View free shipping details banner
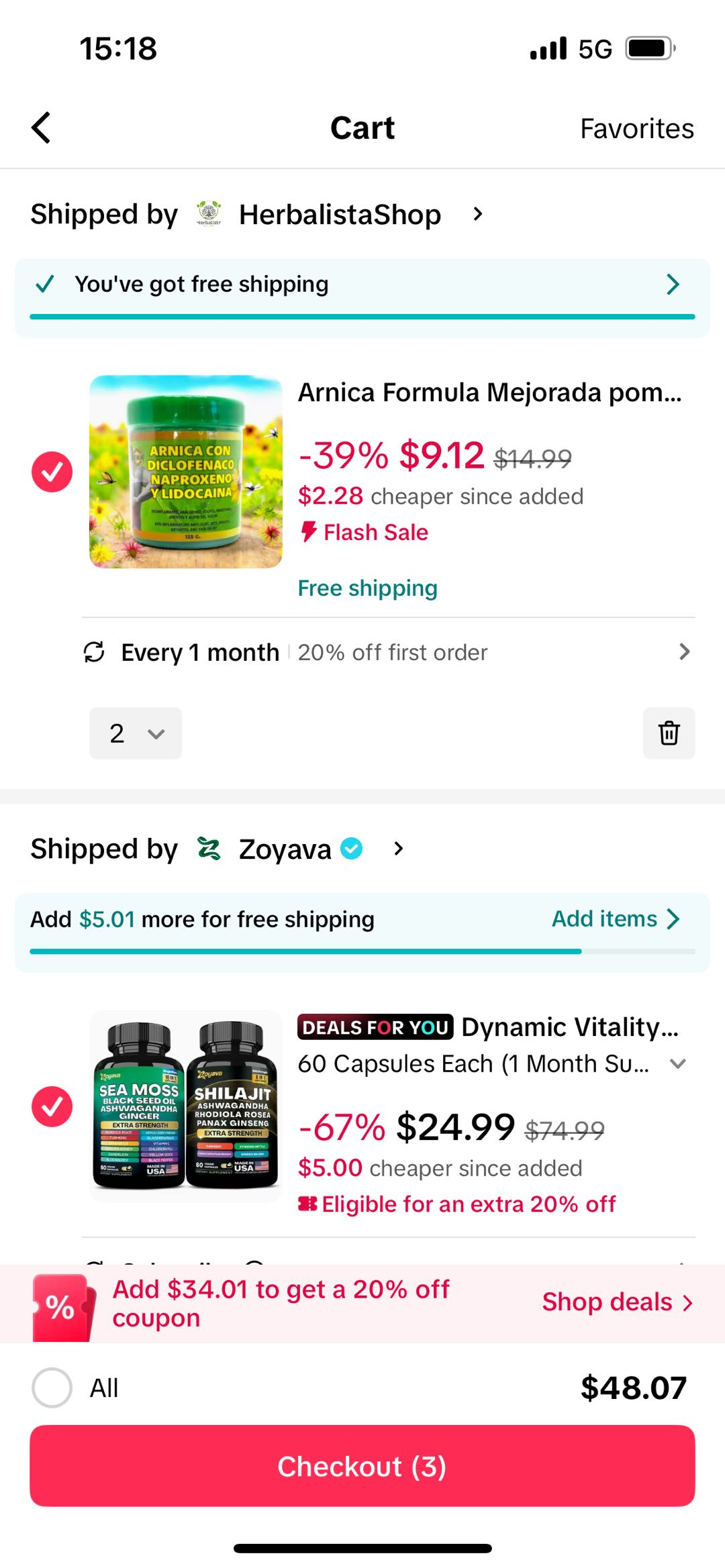Image resolution: width=725 pixels, height=1568 pixels. (362, 284)
